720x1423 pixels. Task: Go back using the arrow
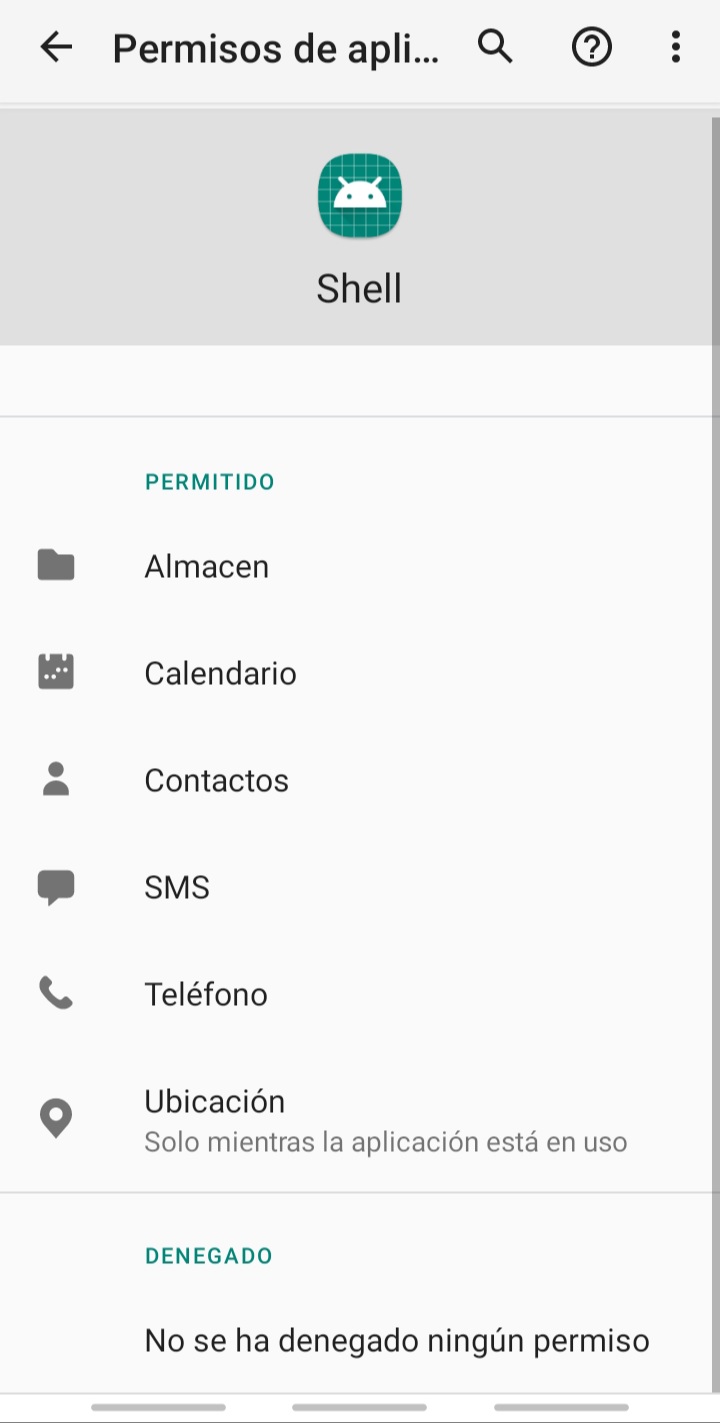point(56,47)
